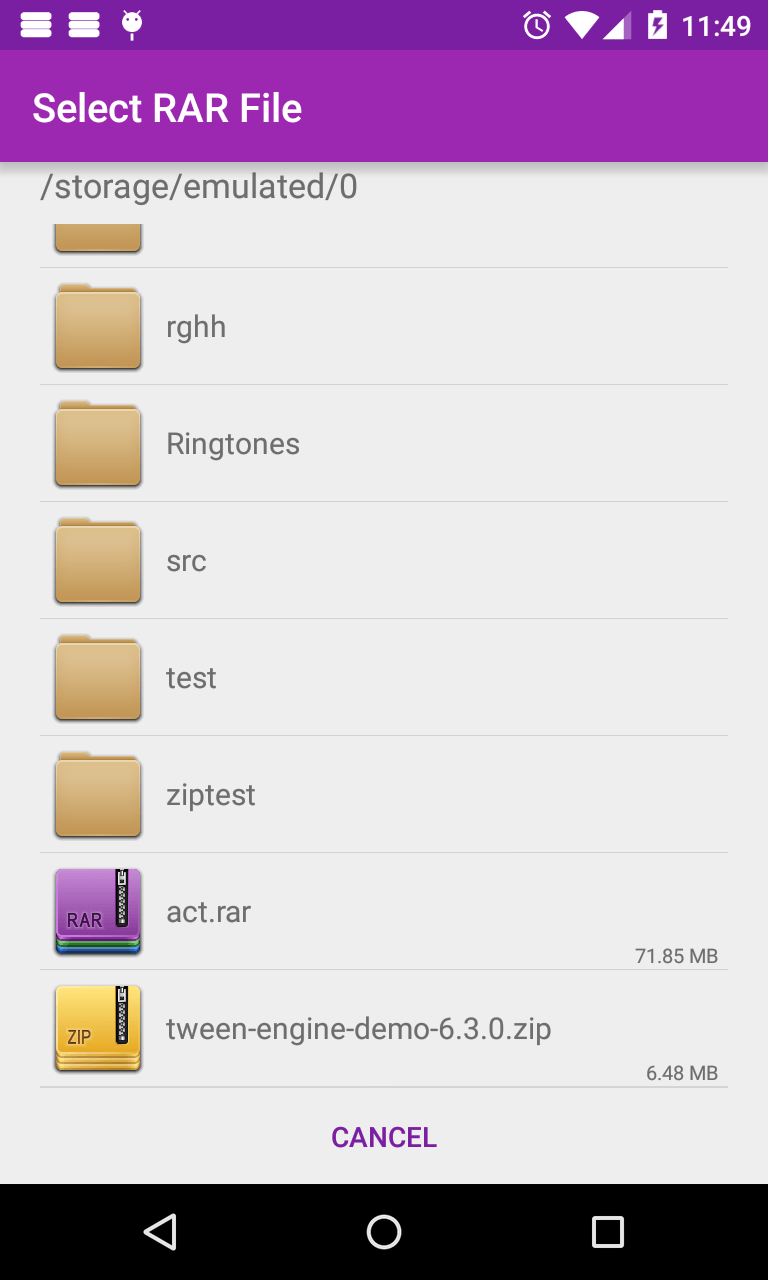Viewport: 768px width, 1280px height.
Task: Go back with the system back button
Action: tap(160, 1232)
